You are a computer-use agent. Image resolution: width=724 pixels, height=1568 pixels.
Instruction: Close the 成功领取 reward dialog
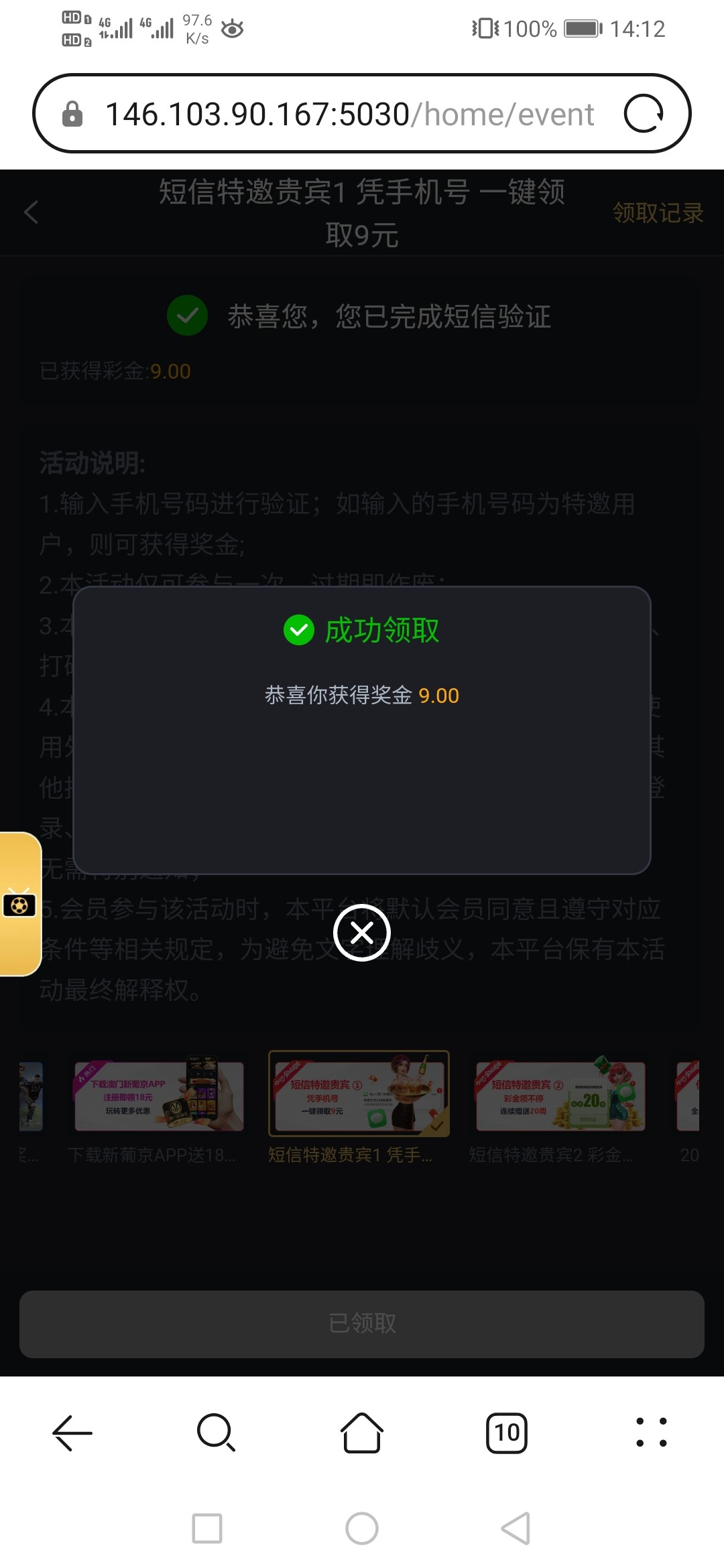[x=362, y=932]
